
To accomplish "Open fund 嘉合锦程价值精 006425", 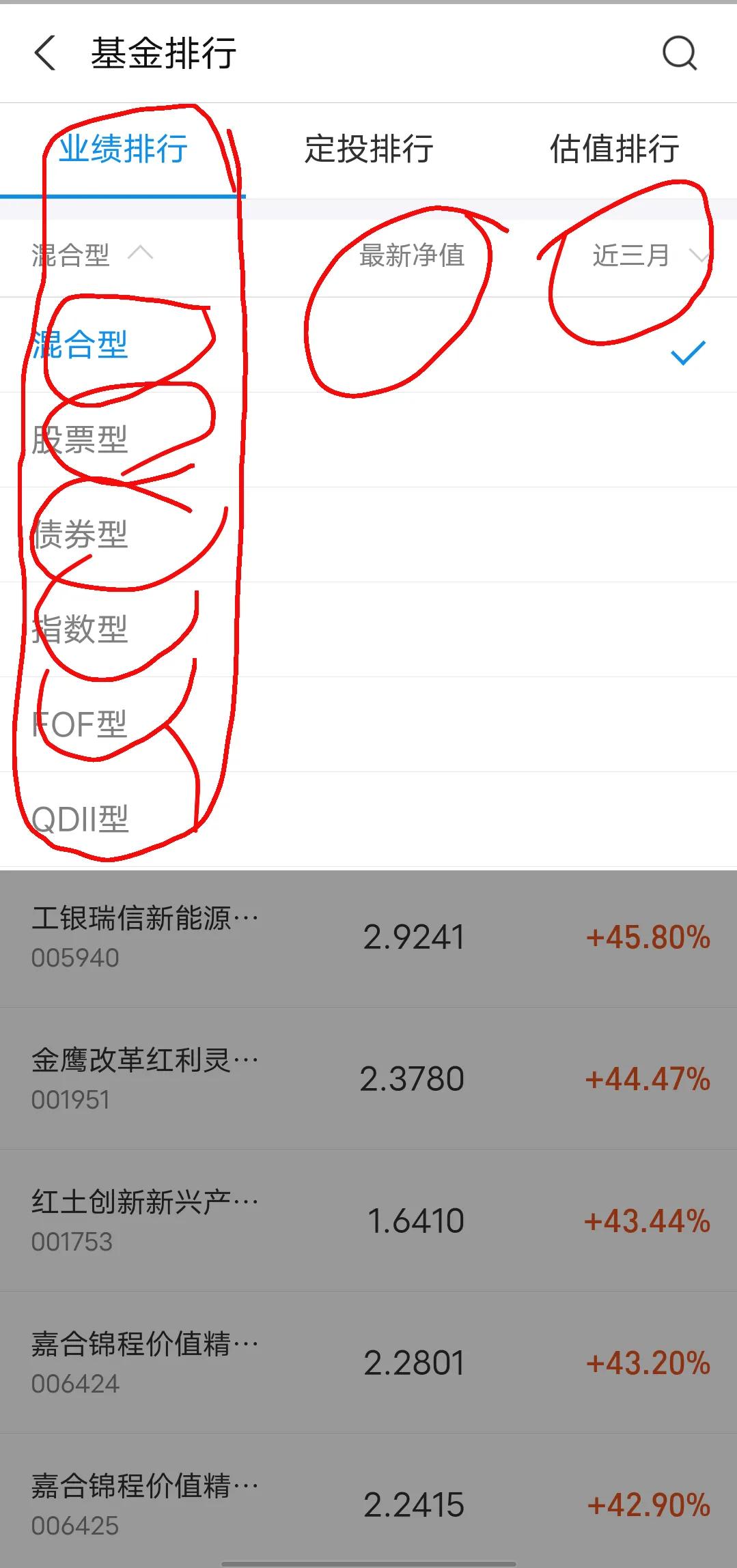I will 369,1500.
